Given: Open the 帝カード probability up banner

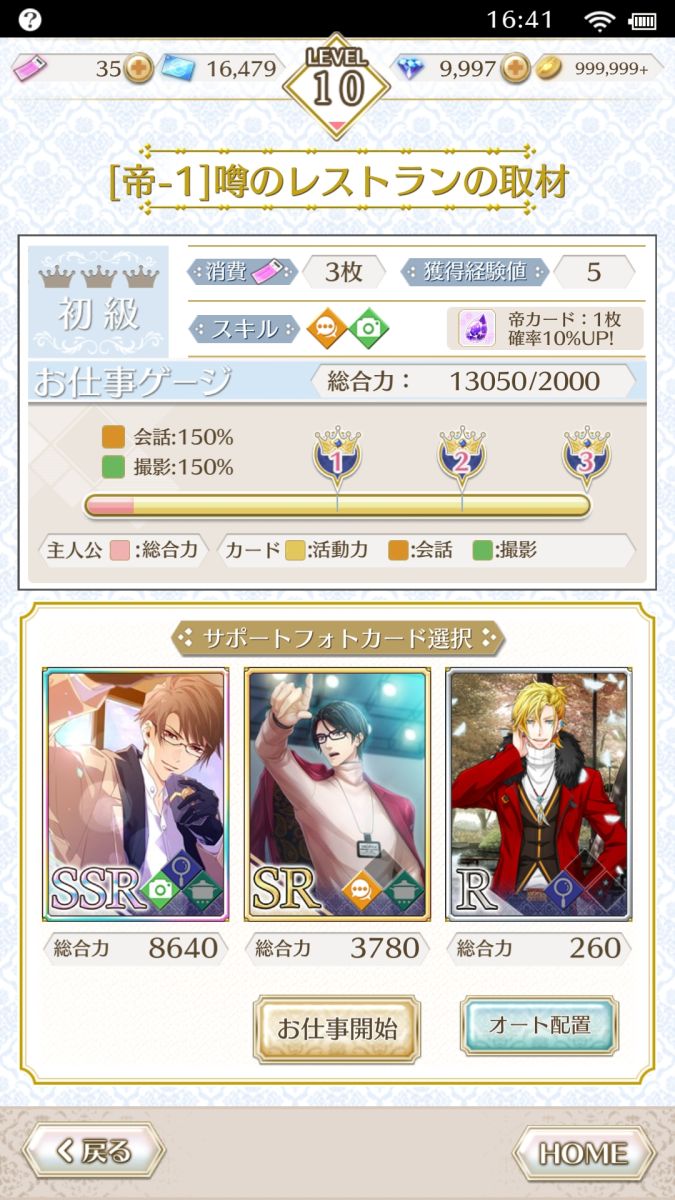Looking at the screenshot, I should point(550,328).
